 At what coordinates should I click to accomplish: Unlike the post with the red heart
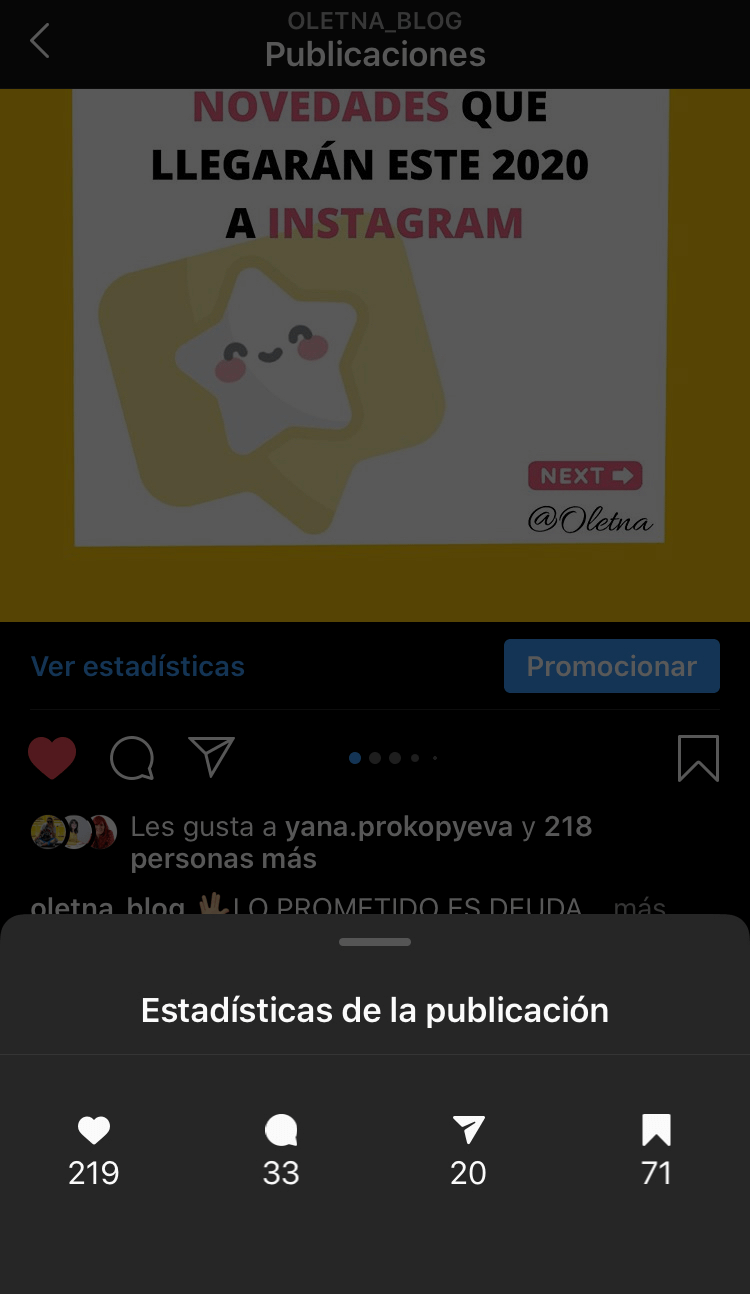52,757
